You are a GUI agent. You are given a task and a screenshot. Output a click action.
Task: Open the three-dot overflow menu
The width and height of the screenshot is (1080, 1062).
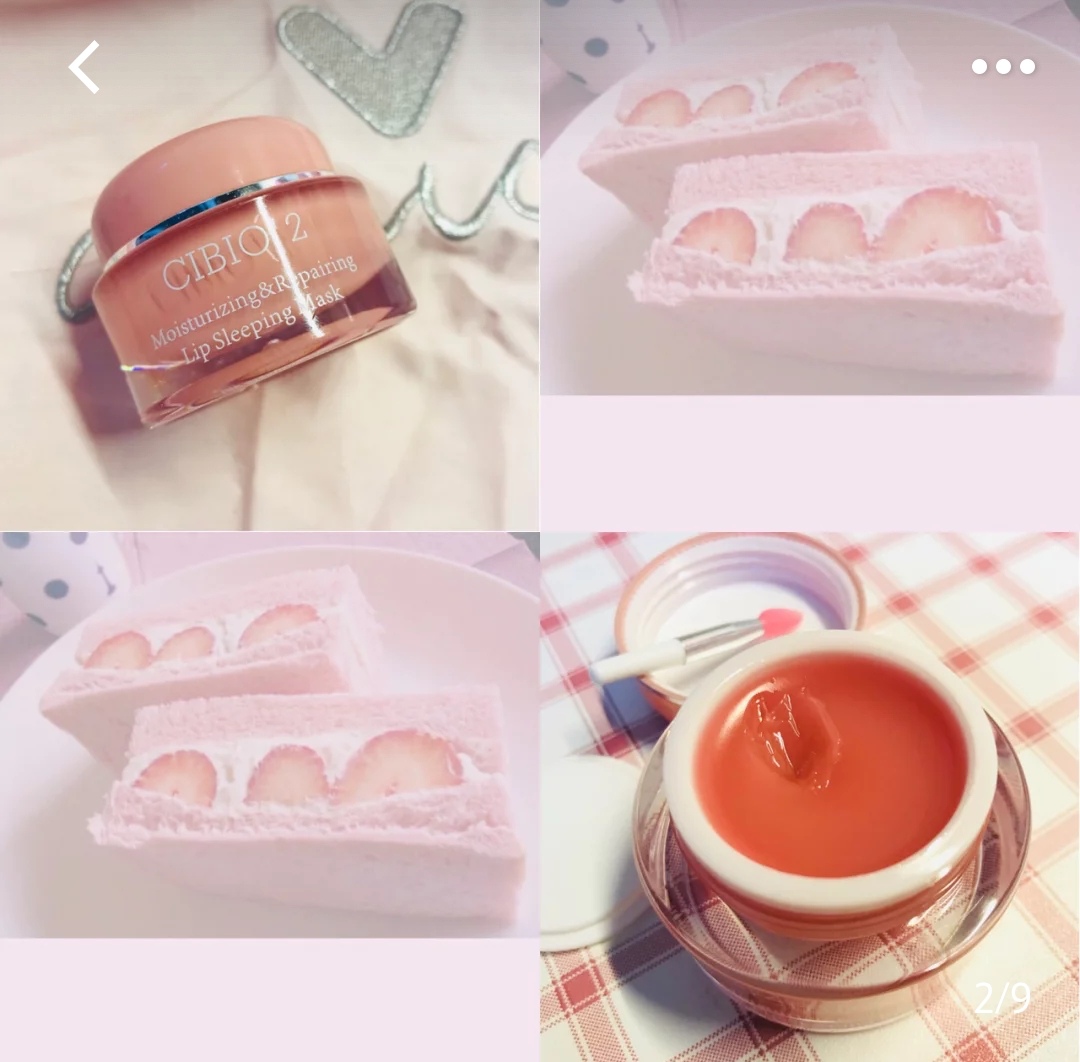(x=1003, y=67)
